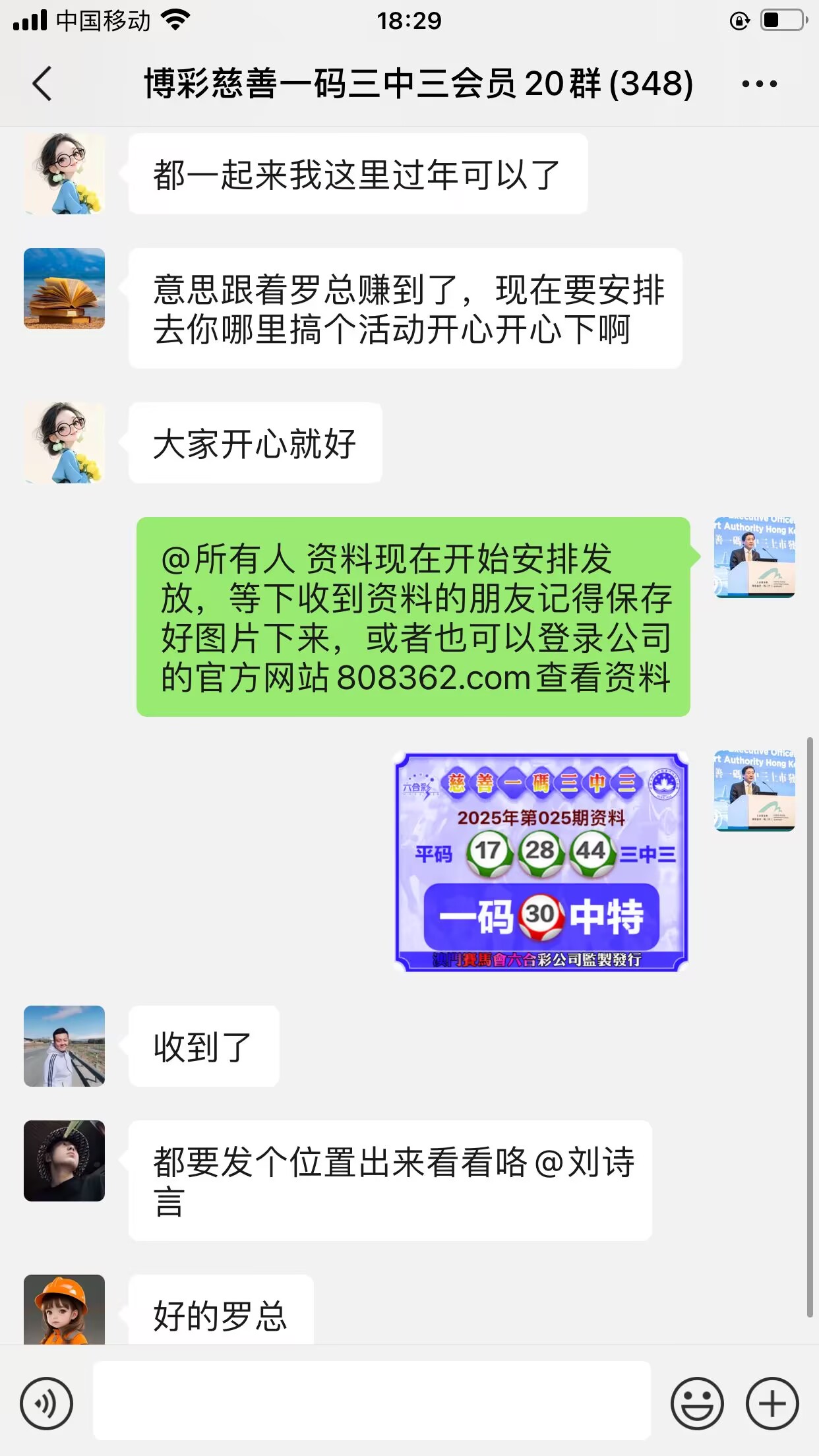Open the three-dot chat info menu

759,84
